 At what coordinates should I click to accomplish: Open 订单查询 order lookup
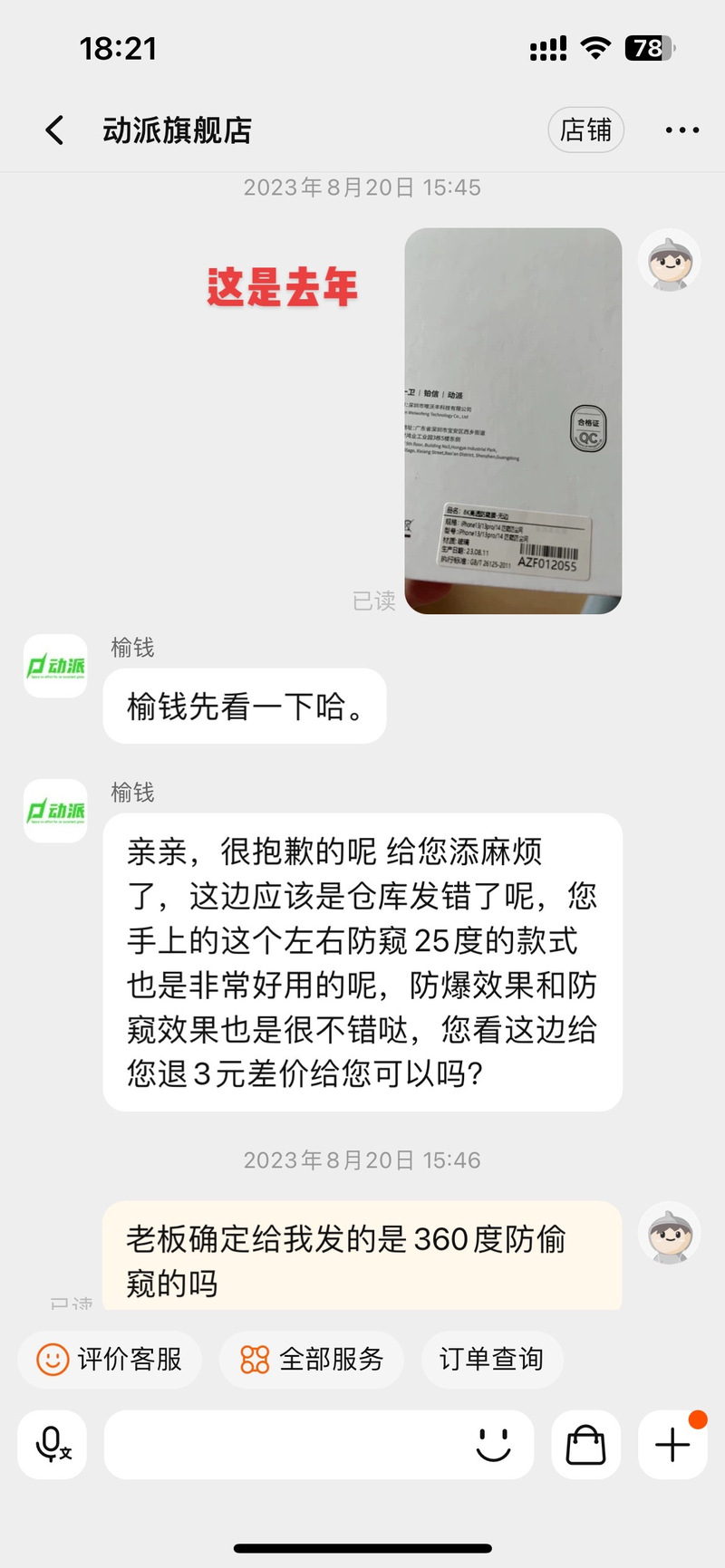pos(492,1359)
